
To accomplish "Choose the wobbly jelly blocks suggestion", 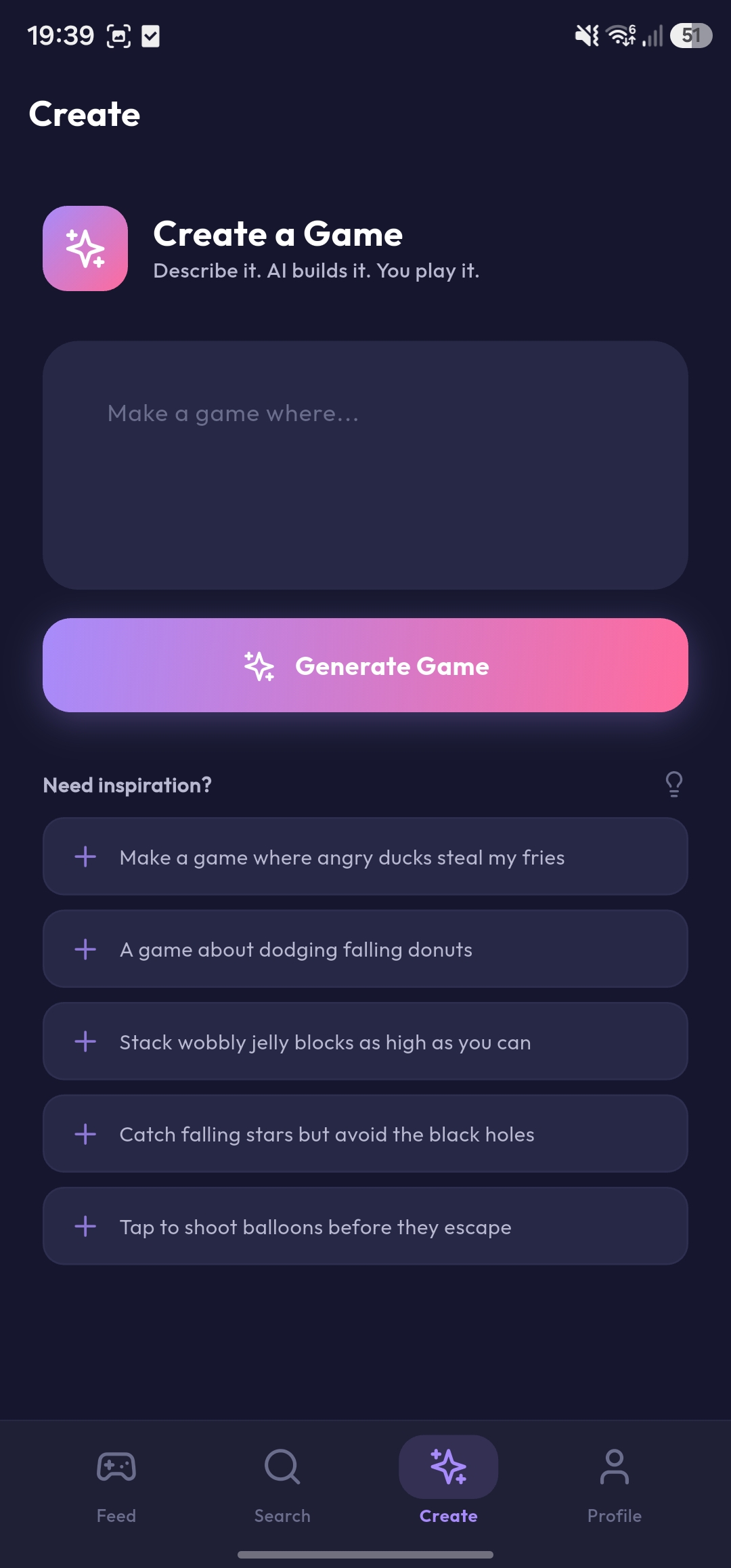I will coord(365,1041).
